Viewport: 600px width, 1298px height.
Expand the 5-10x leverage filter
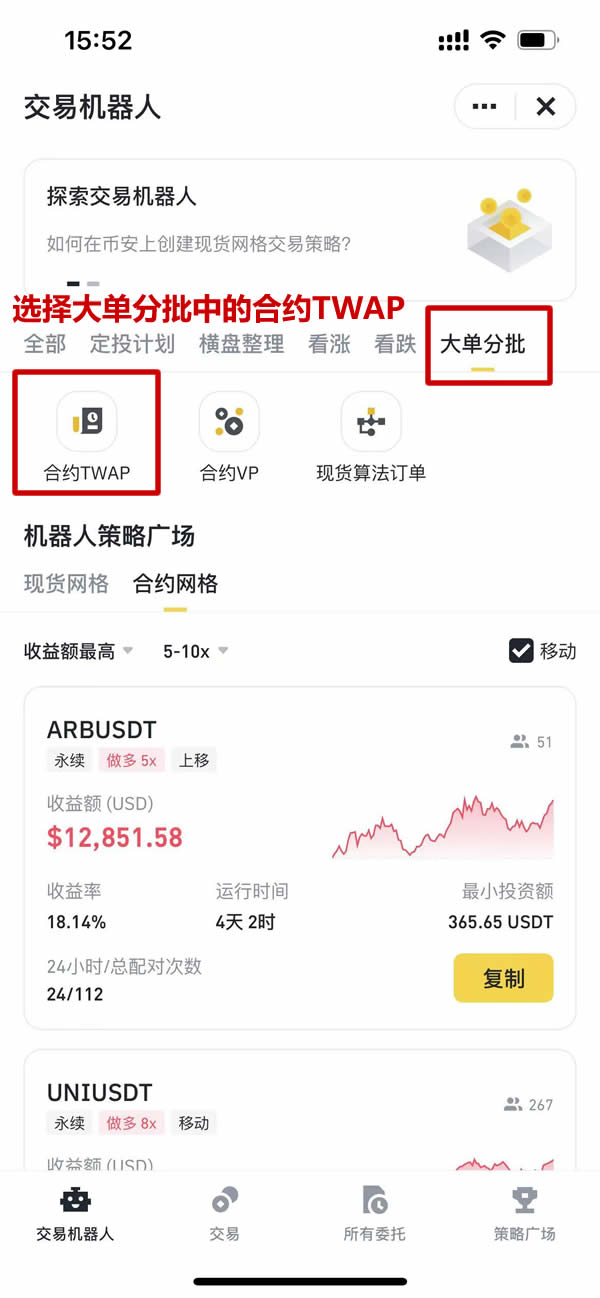coord(195,651)
